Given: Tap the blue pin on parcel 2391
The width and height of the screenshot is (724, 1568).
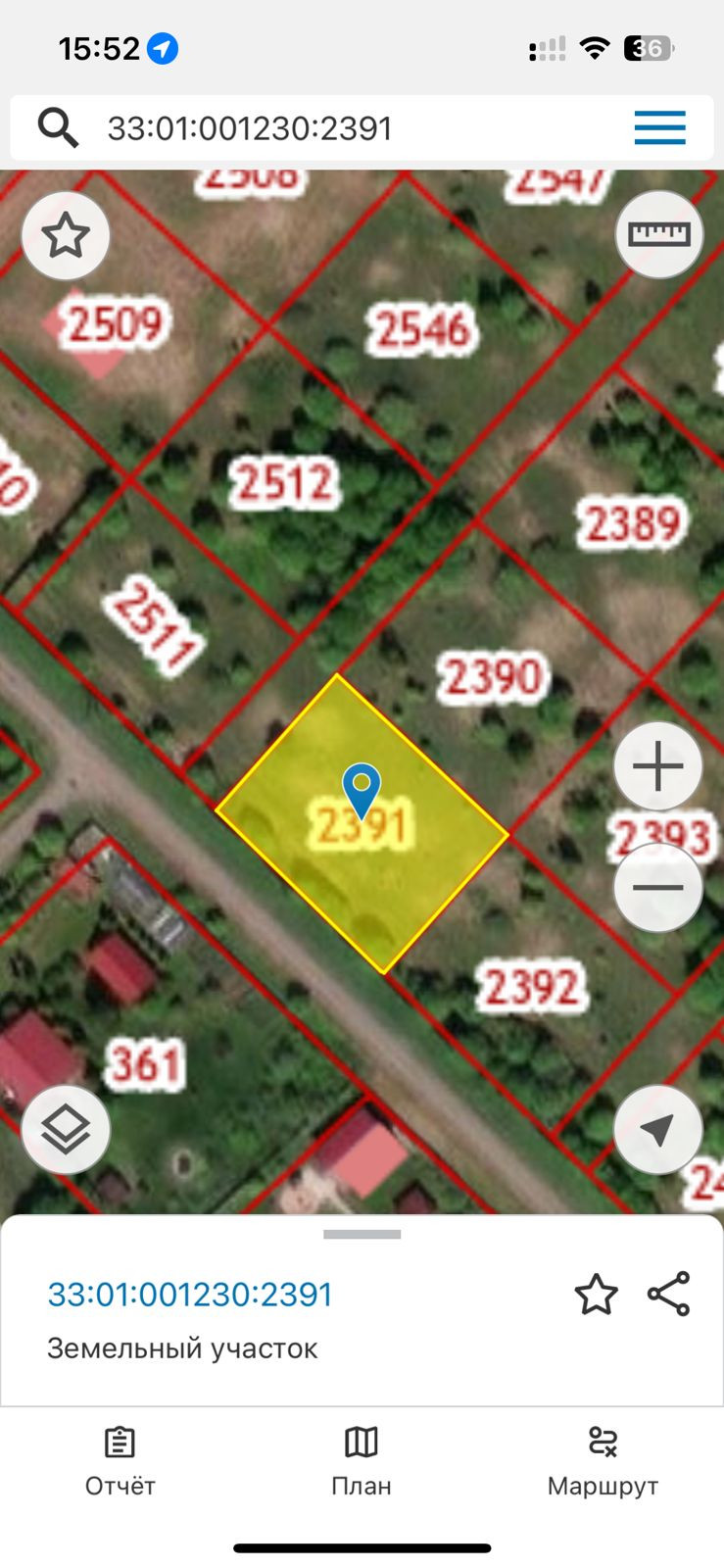Looking at the screenshot, I should coord(362,787).
